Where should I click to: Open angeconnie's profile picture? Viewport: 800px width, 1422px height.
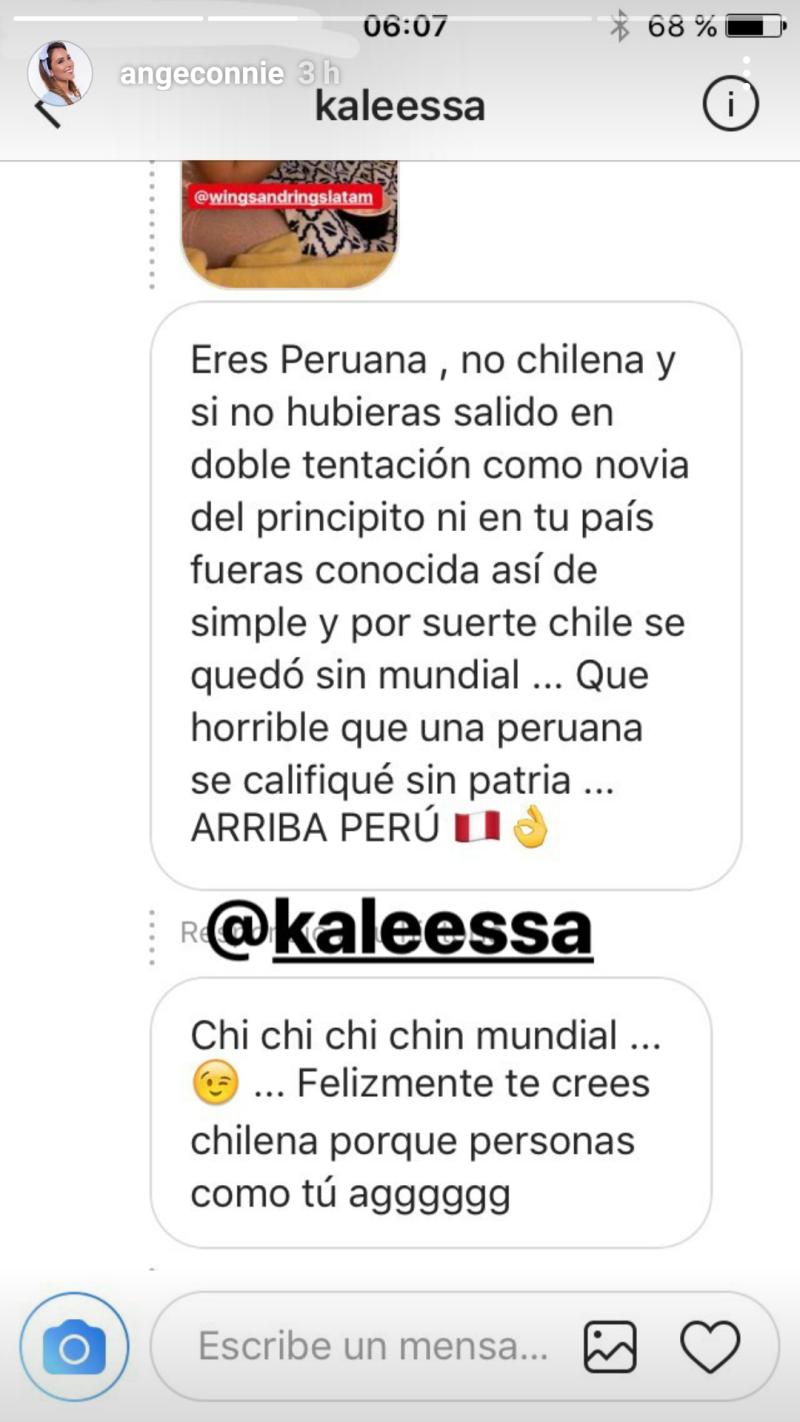coord(59,74)
